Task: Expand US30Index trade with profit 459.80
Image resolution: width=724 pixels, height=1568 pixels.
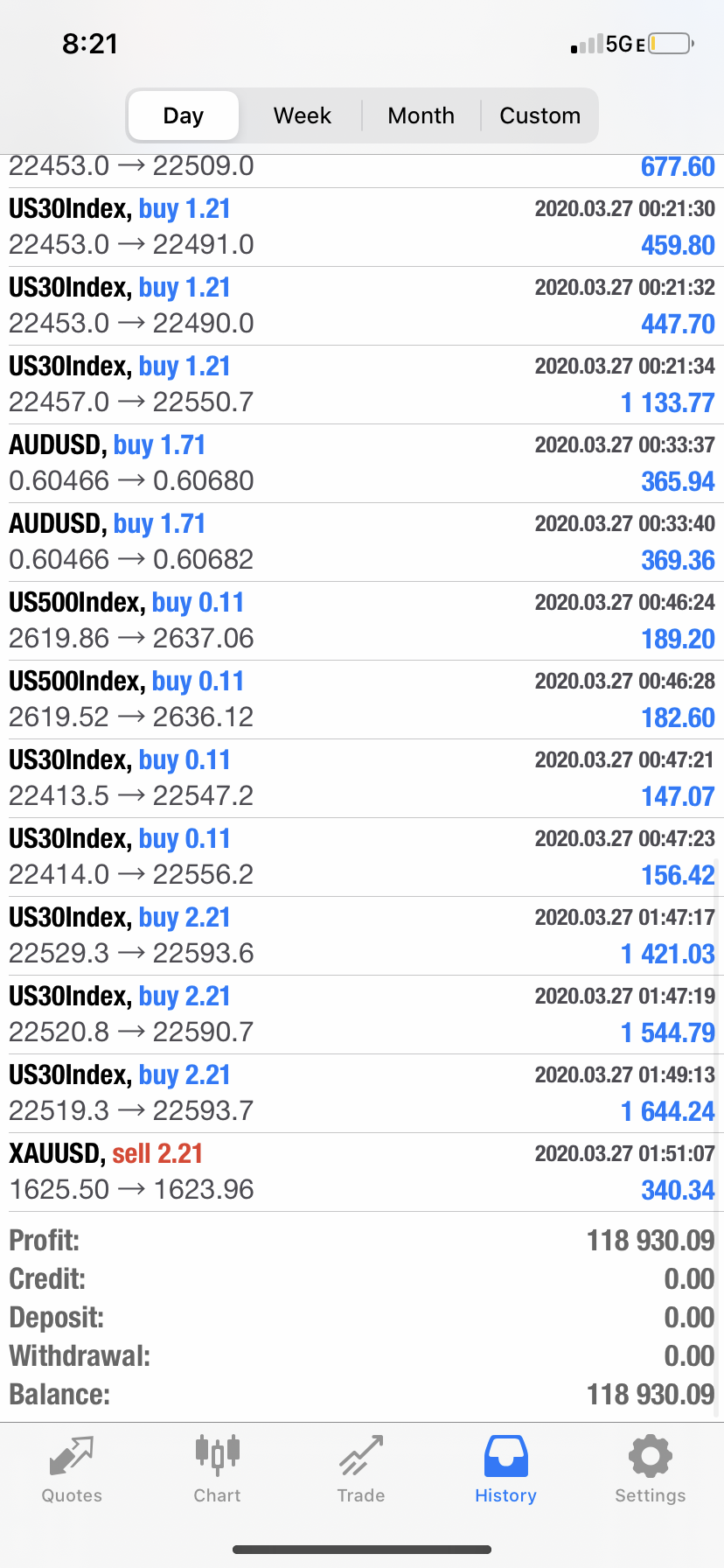Action: [362, 227]
